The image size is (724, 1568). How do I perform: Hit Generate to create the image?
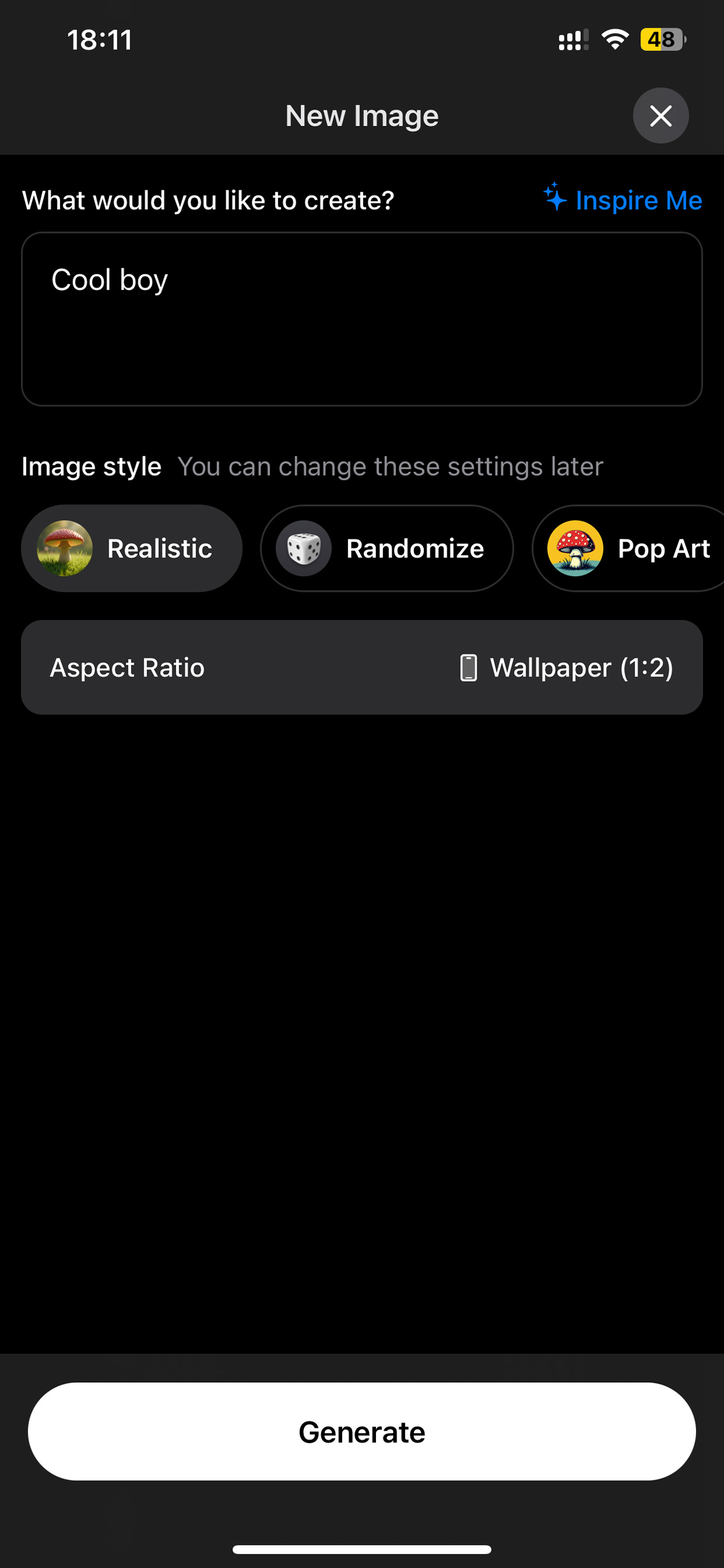[361, 1432]
